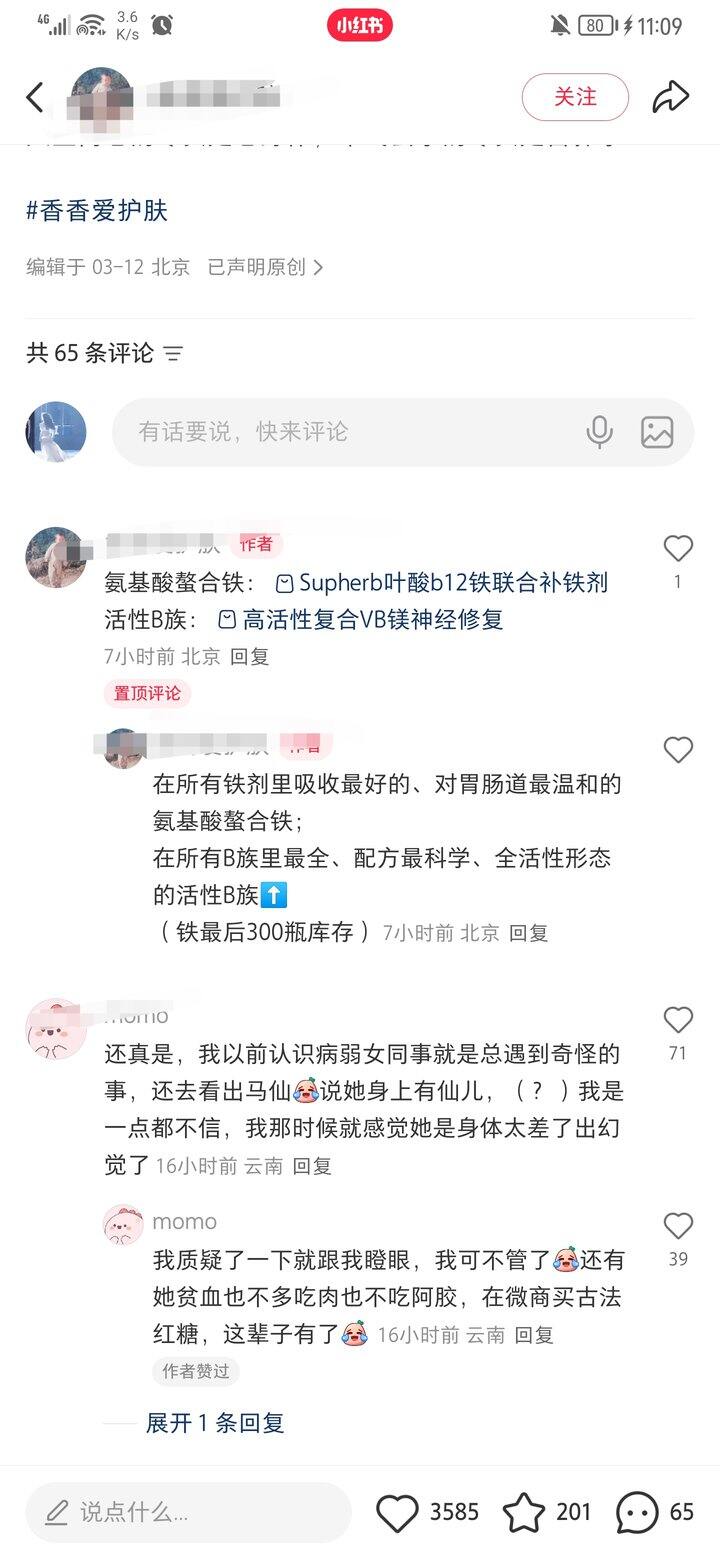The image size is (720, 1560).
Task: Share this post via the arrow icon
Action: [670, 97]
